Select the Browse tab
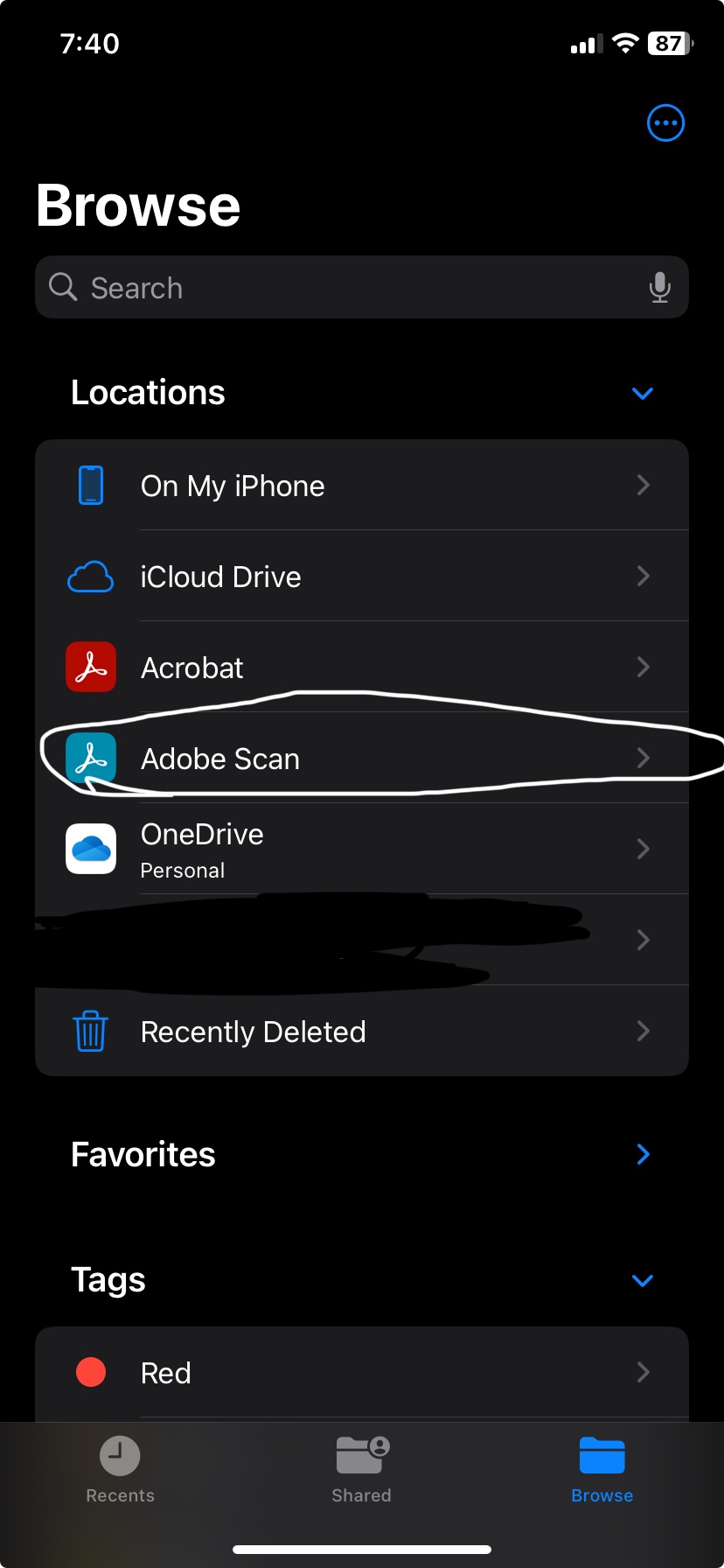Screen dimensions: 724x1568 [602, 1470]
